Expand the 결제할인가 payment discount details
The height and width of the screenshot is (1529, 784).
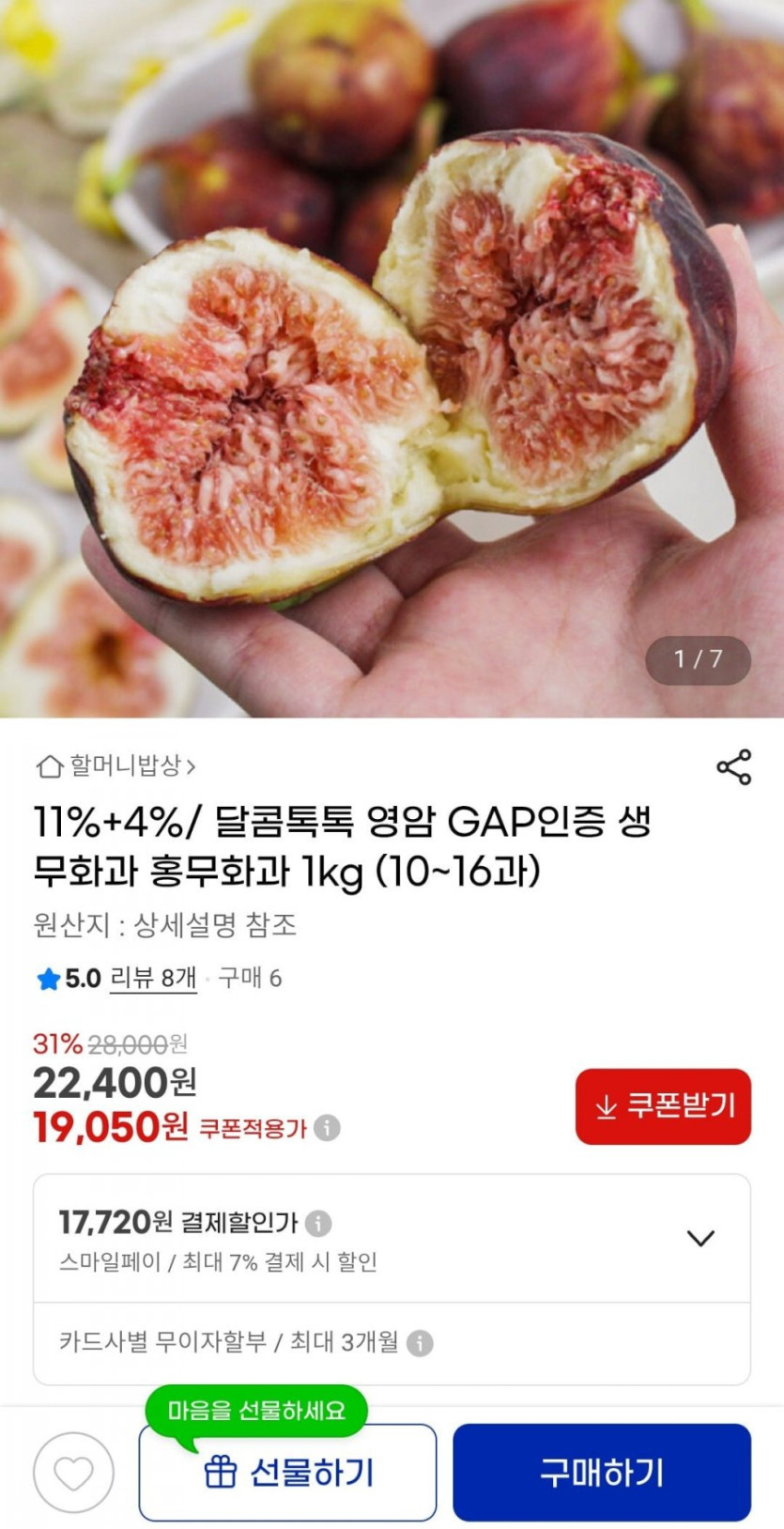pyautogui.click(x=700, y=1238)
